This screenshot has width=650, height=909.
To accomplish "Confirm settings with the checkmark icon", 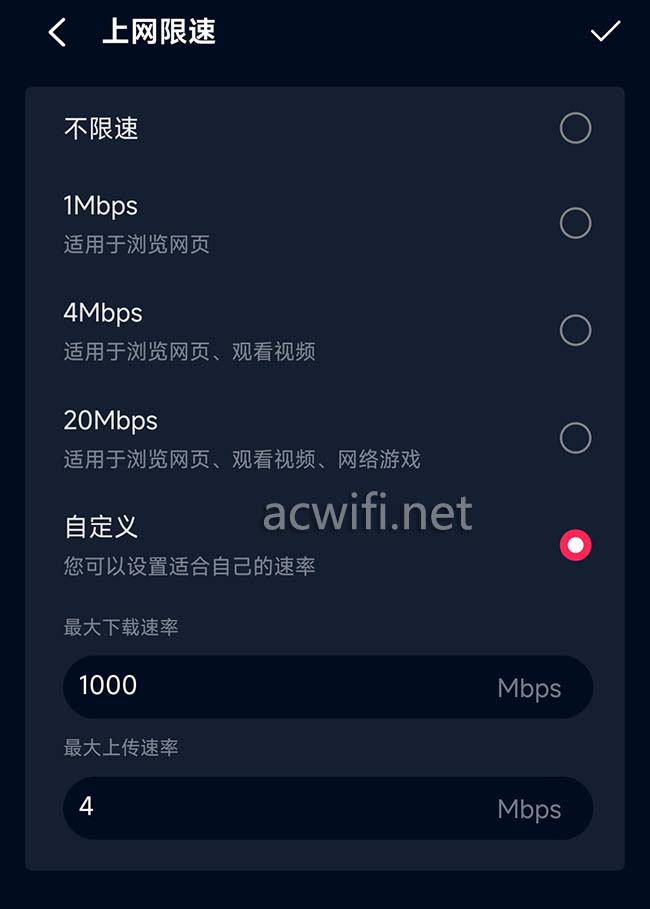I will (x=605, y=32).
